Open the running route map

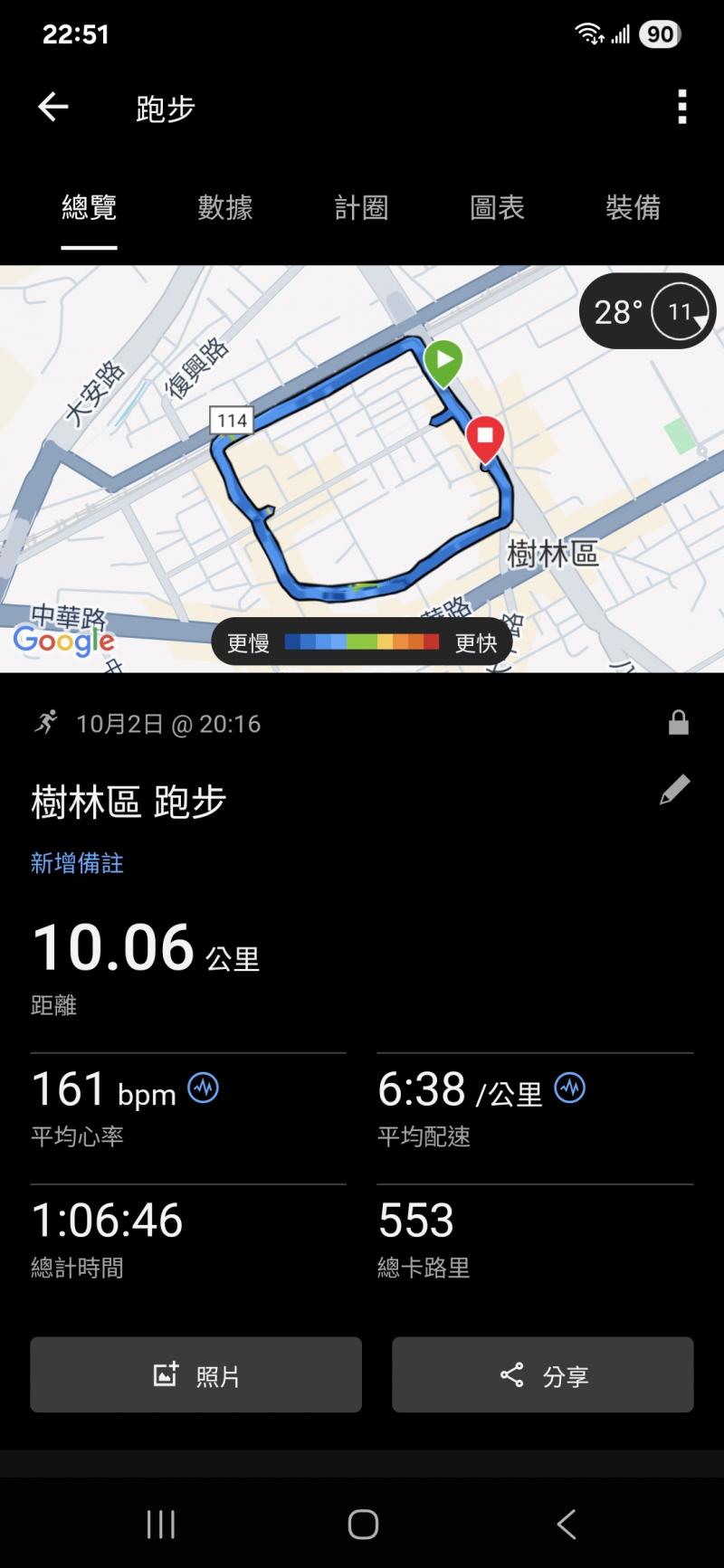point(362,507)
